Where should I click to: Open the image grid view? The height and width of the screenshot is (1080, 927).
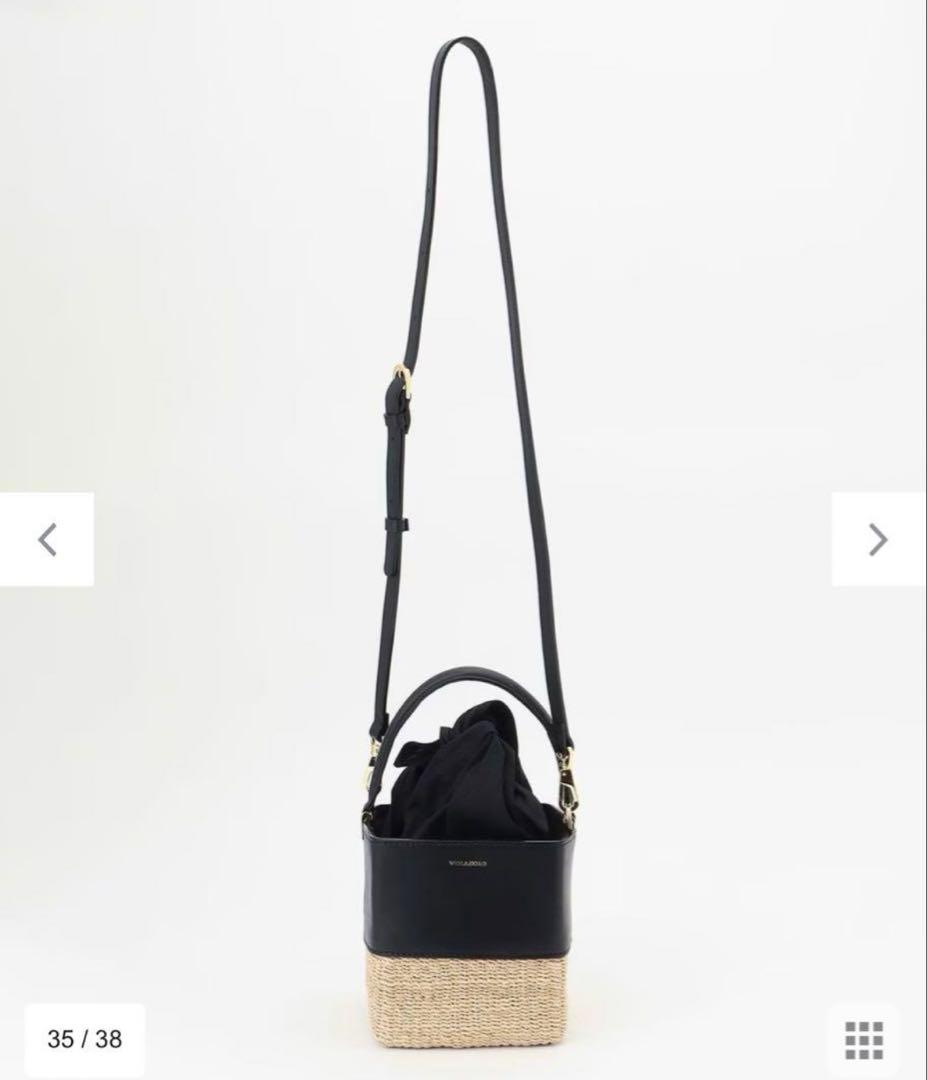tap(864, 1039)
